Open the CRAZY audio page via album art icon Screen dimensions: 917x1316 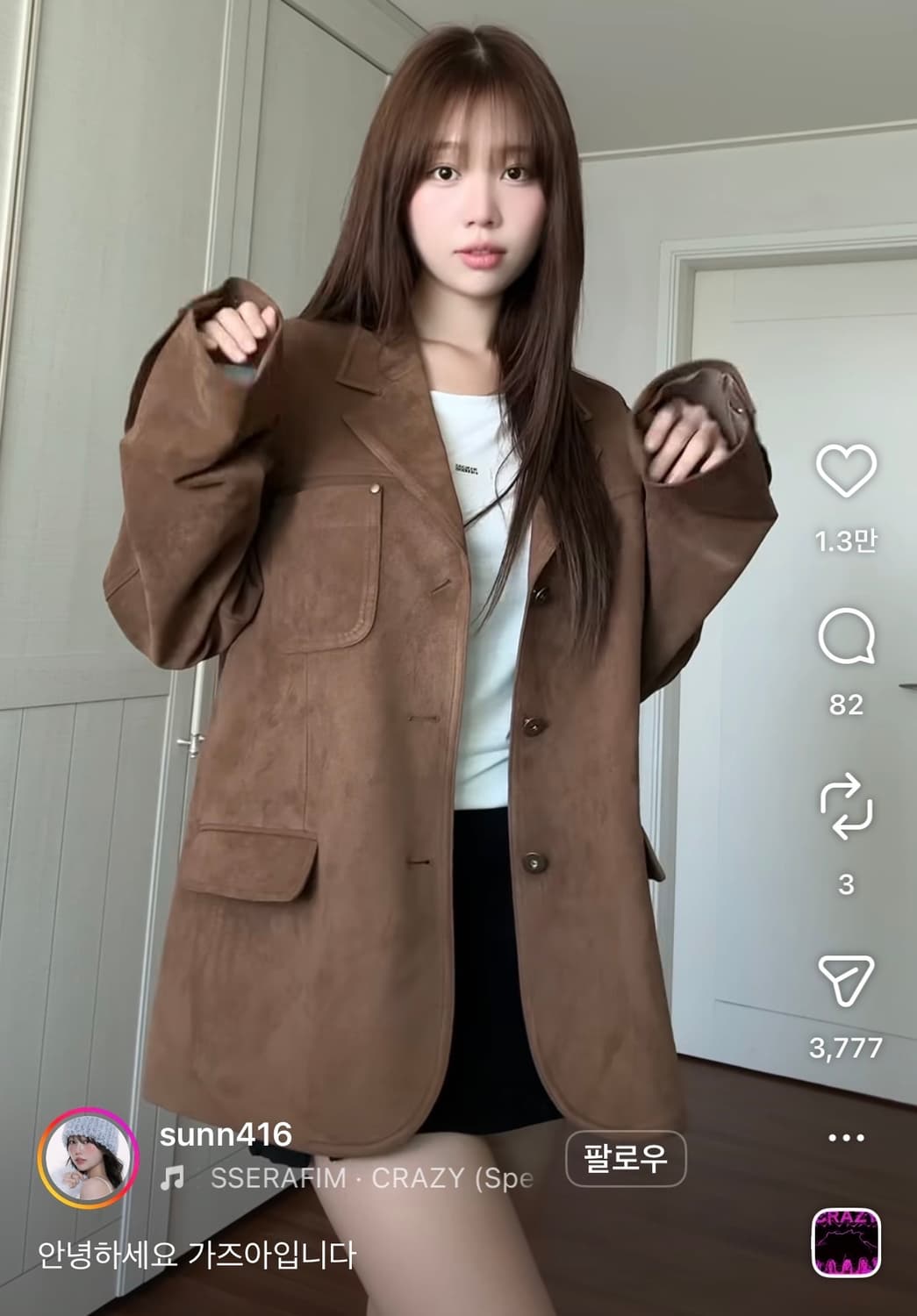(845, 1242)
